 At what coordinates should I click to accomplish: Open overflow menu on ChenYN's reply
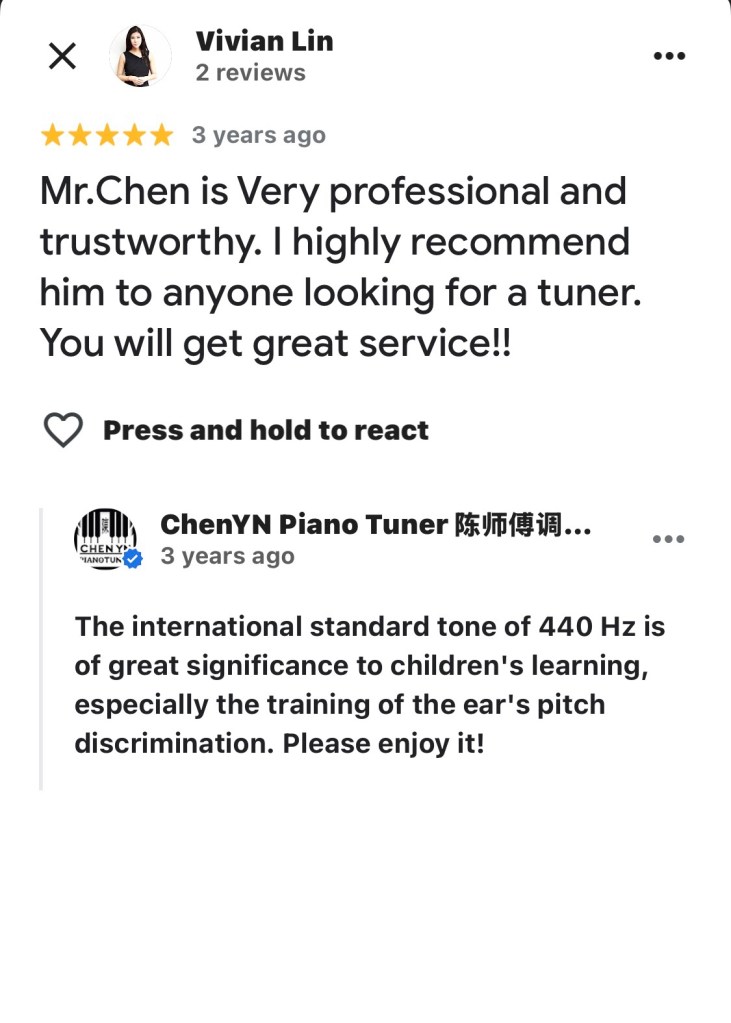[667, 539]
